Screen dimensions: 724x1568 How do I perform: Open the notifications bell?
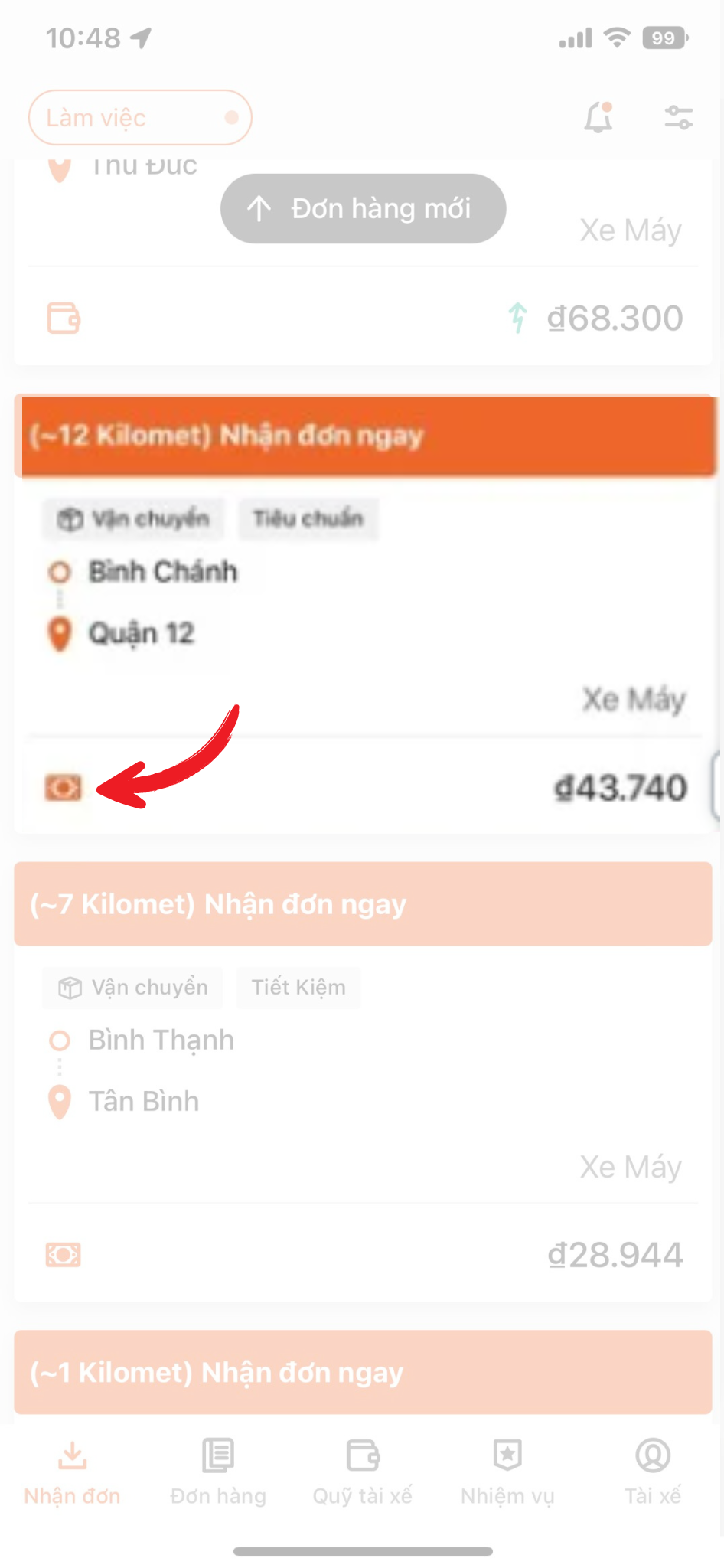598,118
